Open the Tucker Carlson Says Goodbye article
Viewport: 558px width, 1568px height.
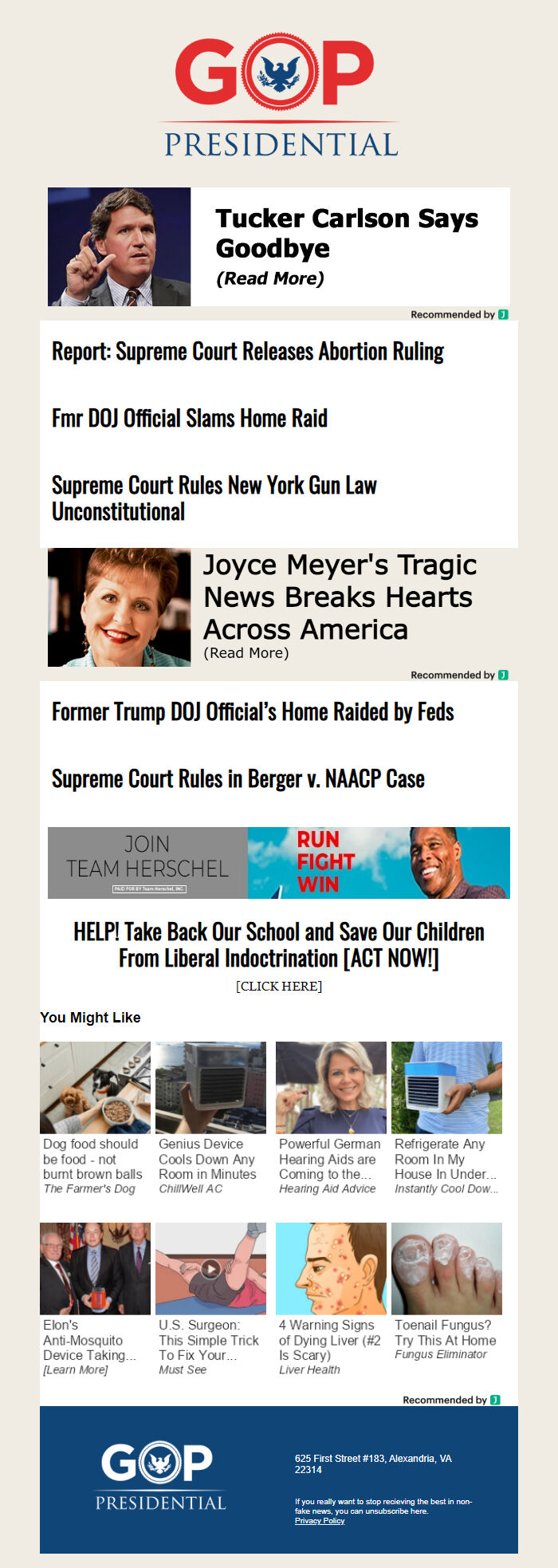347,232
